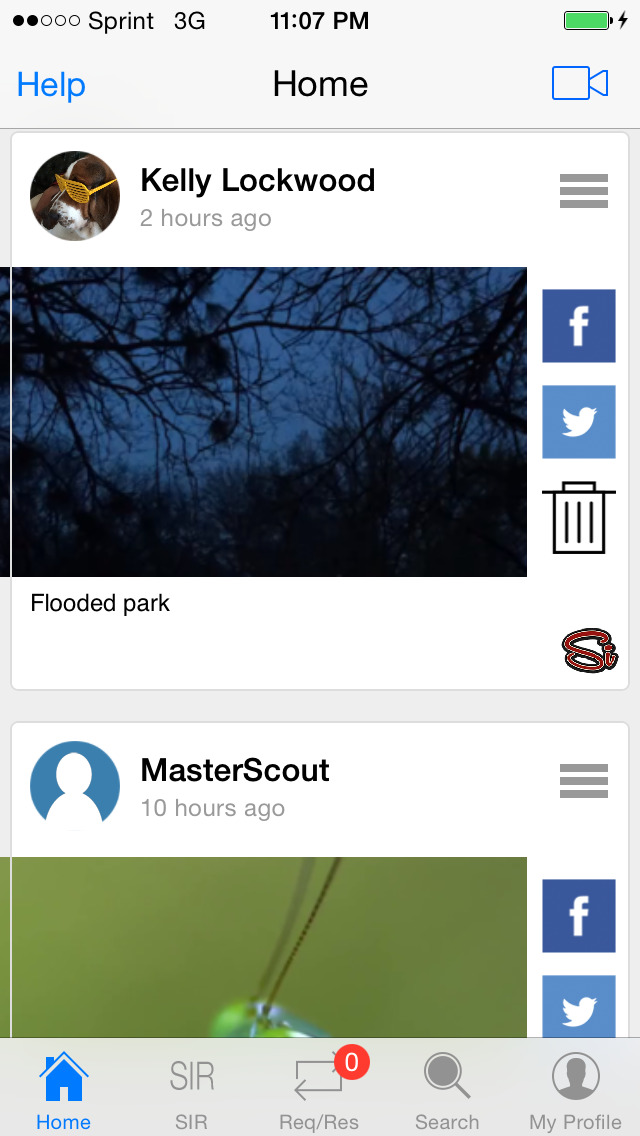The height and width of the screenshot is (1136, 640).
Task: Go to the Search tab
Action: tap(447, 1094)
